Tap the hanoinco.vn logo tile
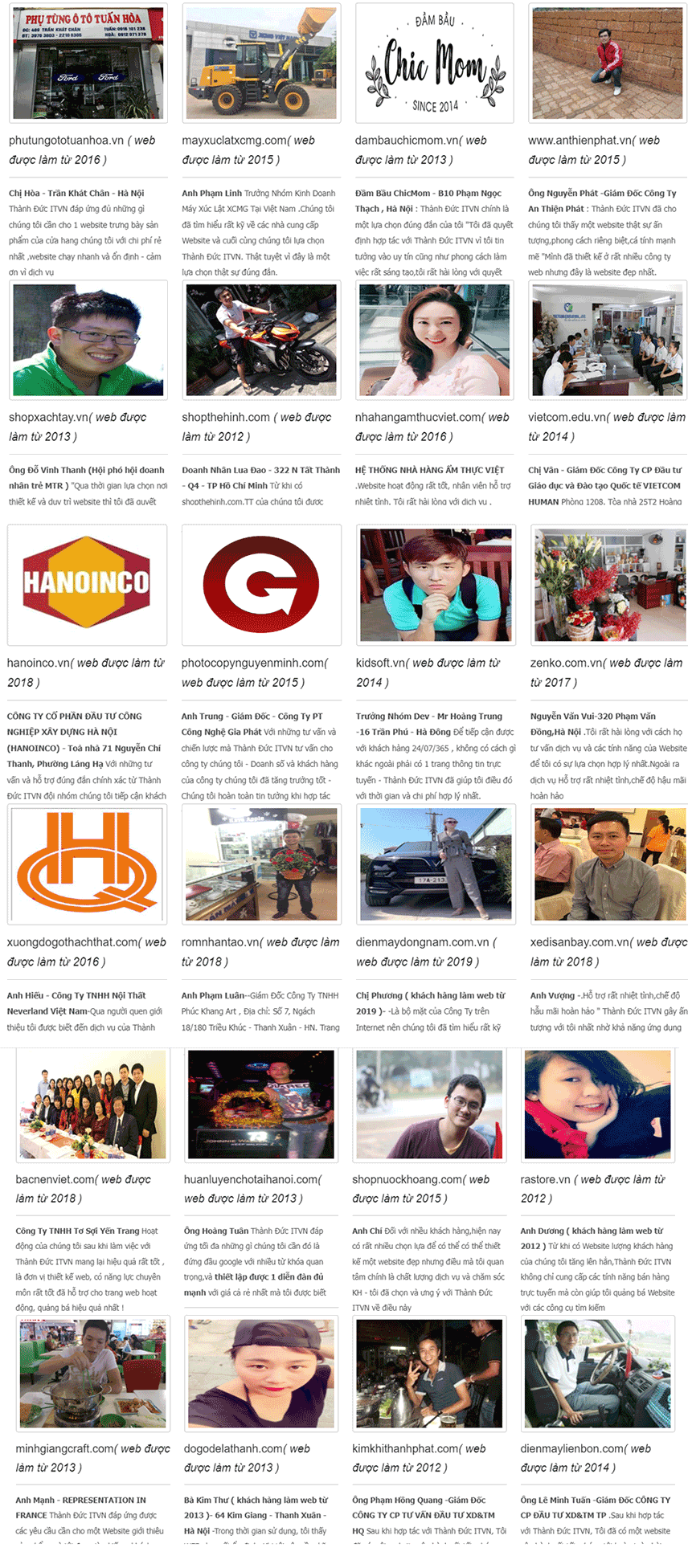Image resolution: width=688 pixels, height=1568 pixels. (87, 585)
